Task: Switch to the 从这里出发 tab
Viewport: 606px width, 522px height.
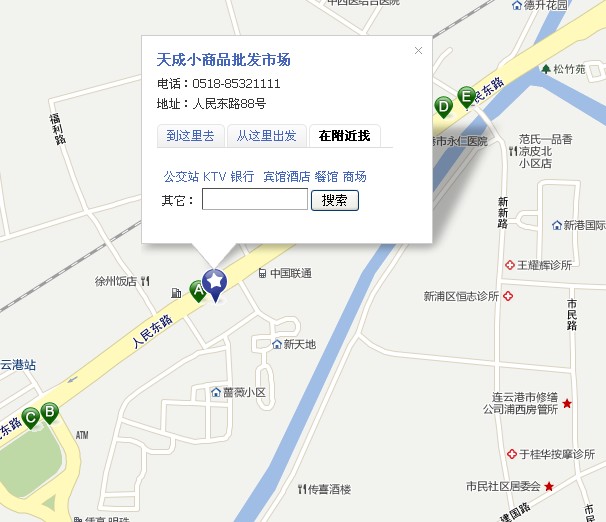Action: coord(266,136)
